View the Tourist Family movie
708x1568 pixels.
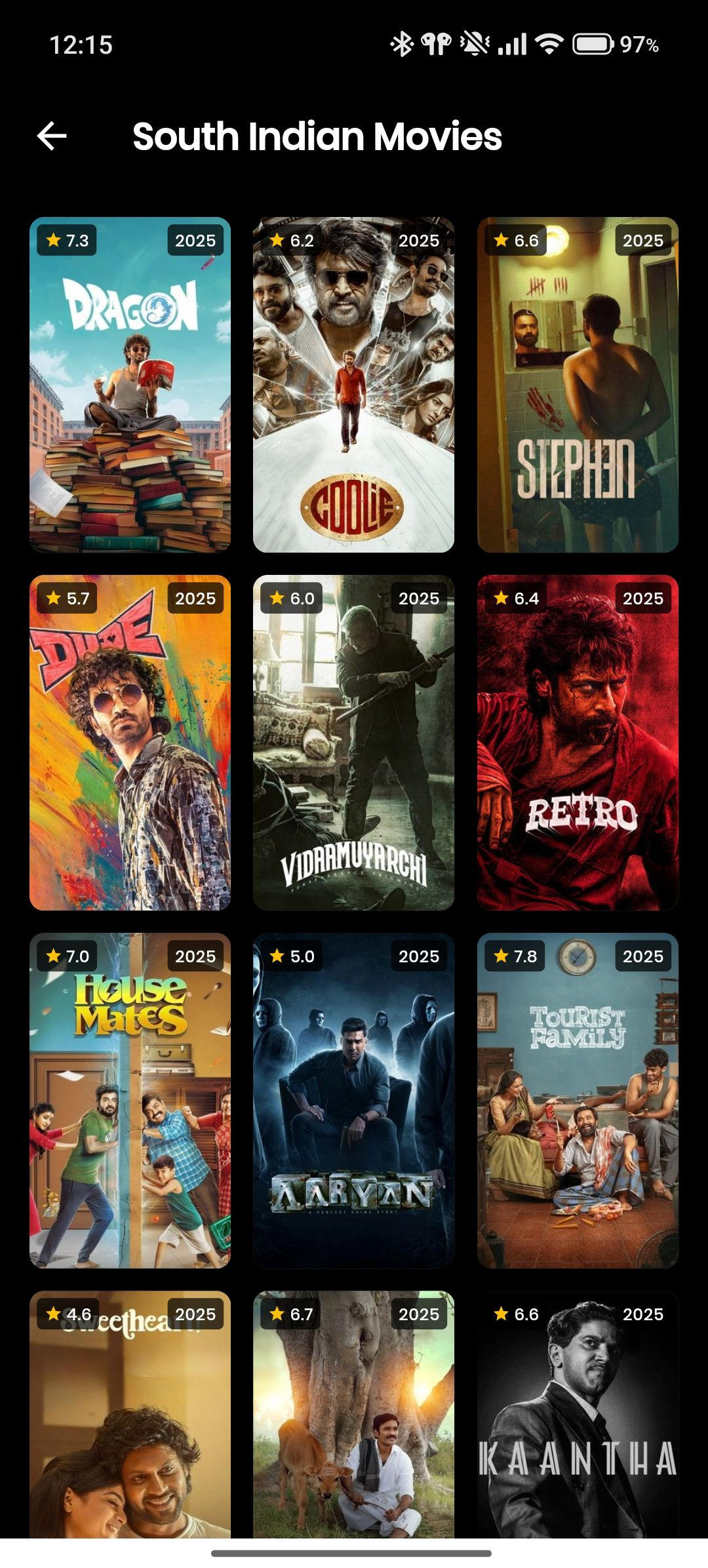click(x=578, y=1101)
